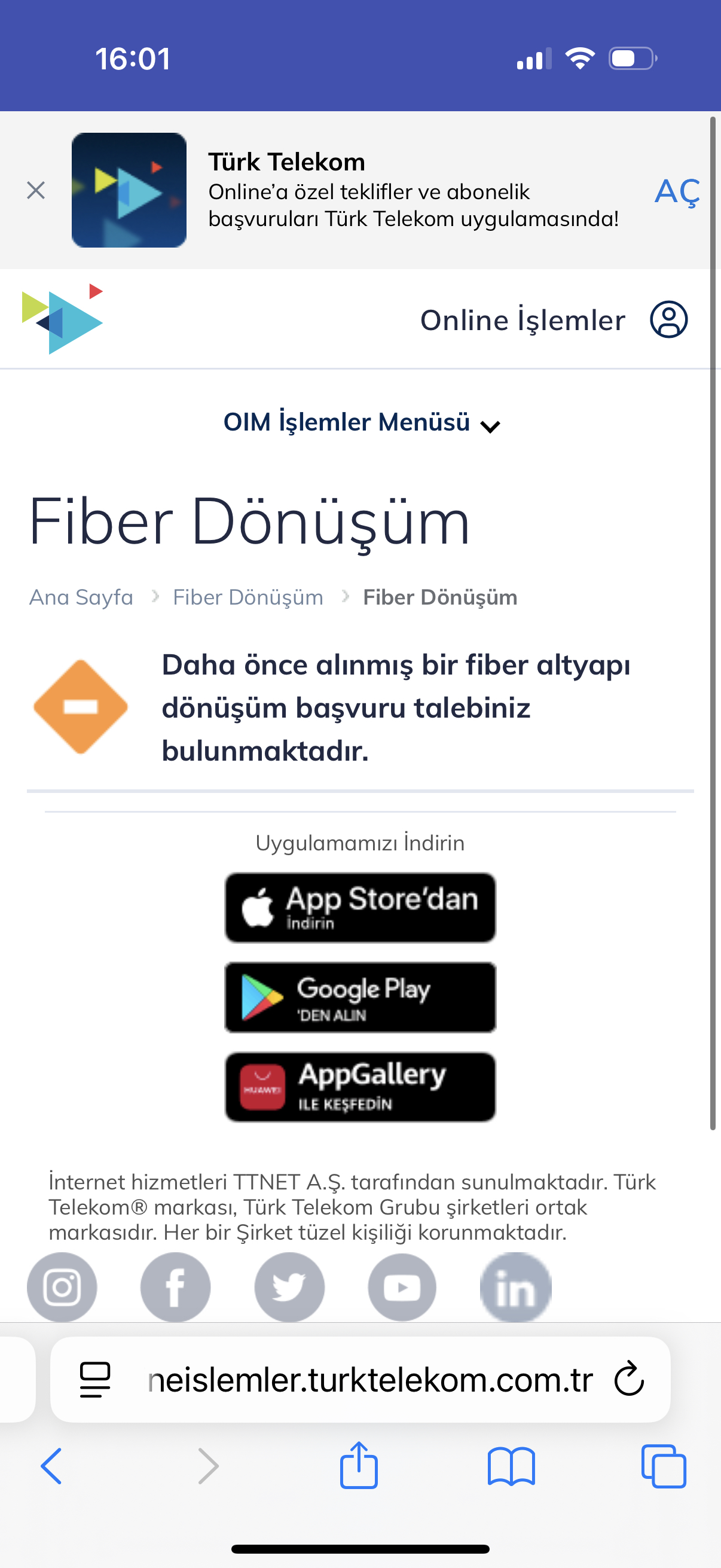Visit the Instagram page

pyautogui.click(x=62, y=1288)
